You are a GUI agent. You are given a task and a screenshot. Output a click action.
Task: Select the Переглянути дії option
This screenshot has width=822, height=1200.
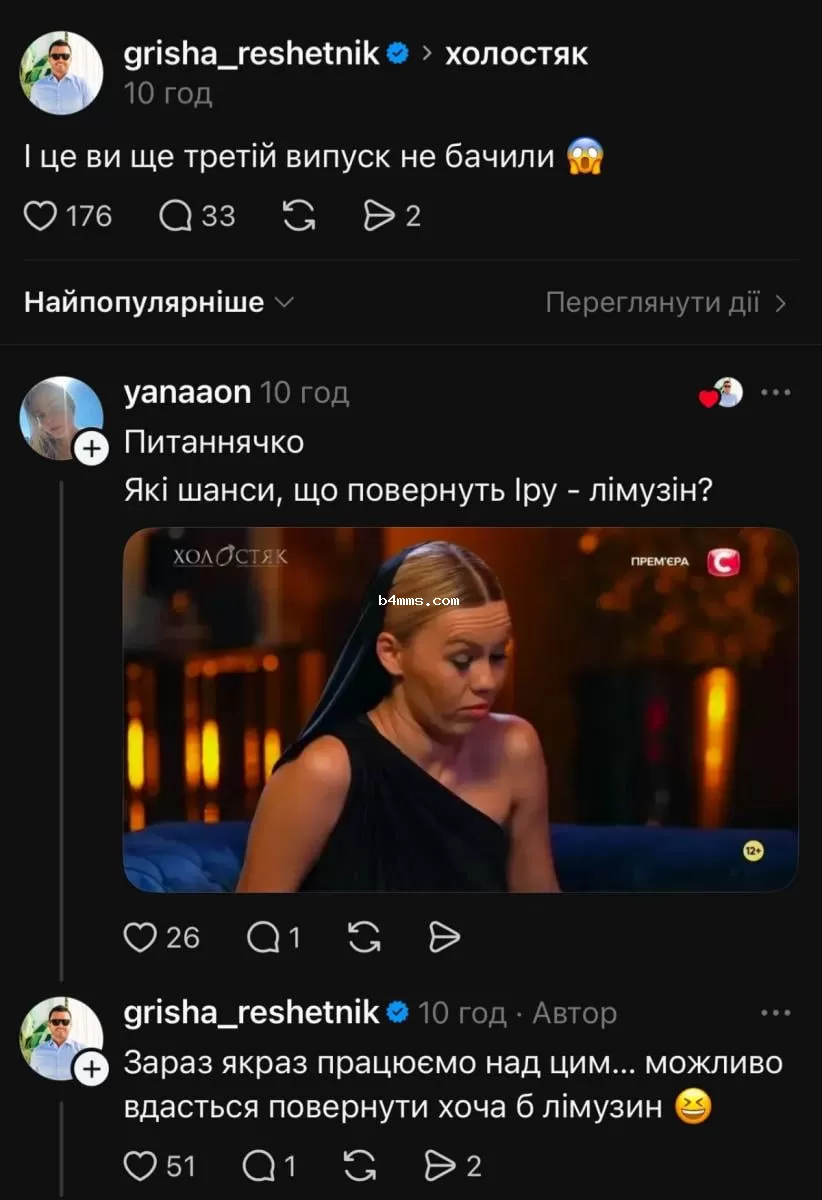click(665, 302)
